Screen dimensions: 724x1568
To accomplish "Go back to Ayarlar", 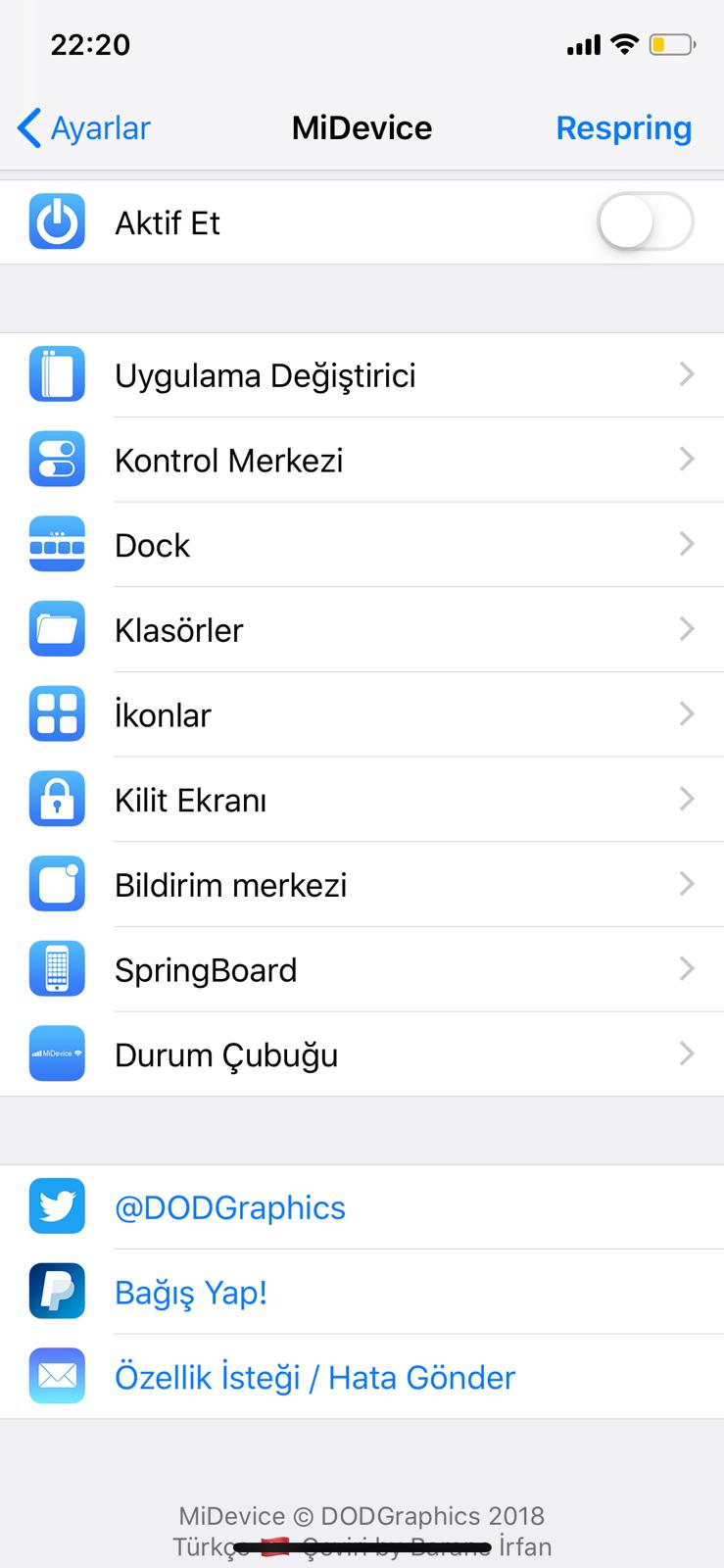I will [84, 128].
